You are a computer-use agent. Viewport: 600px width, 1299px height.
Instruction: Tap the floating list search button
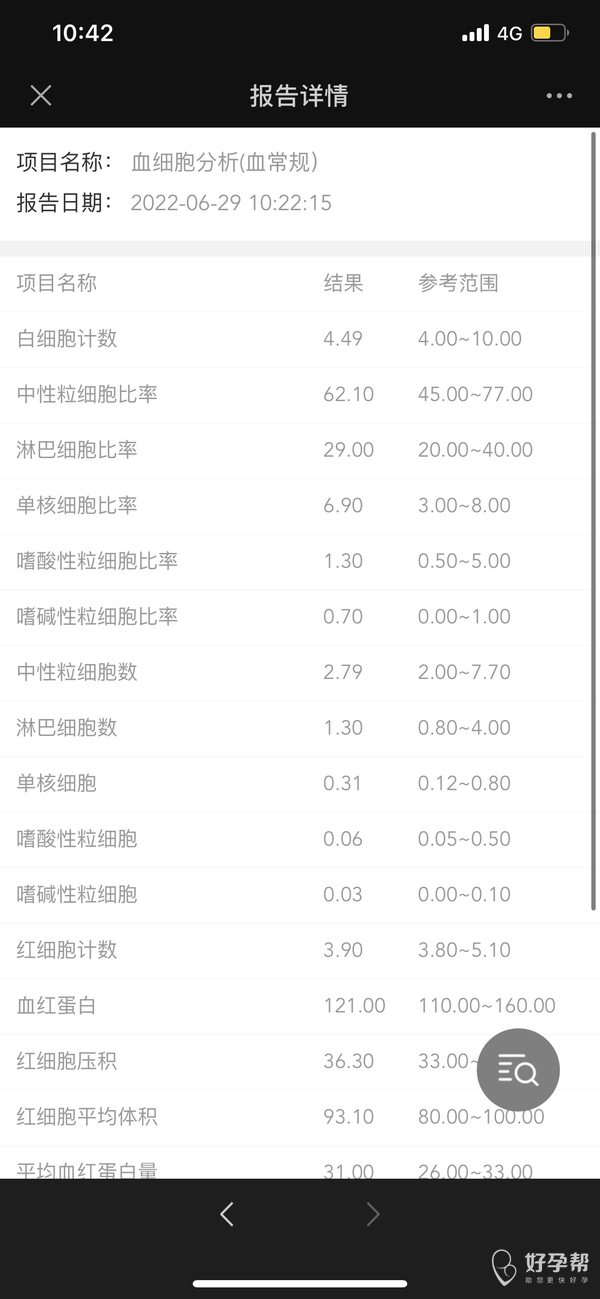click(518, 1071)
